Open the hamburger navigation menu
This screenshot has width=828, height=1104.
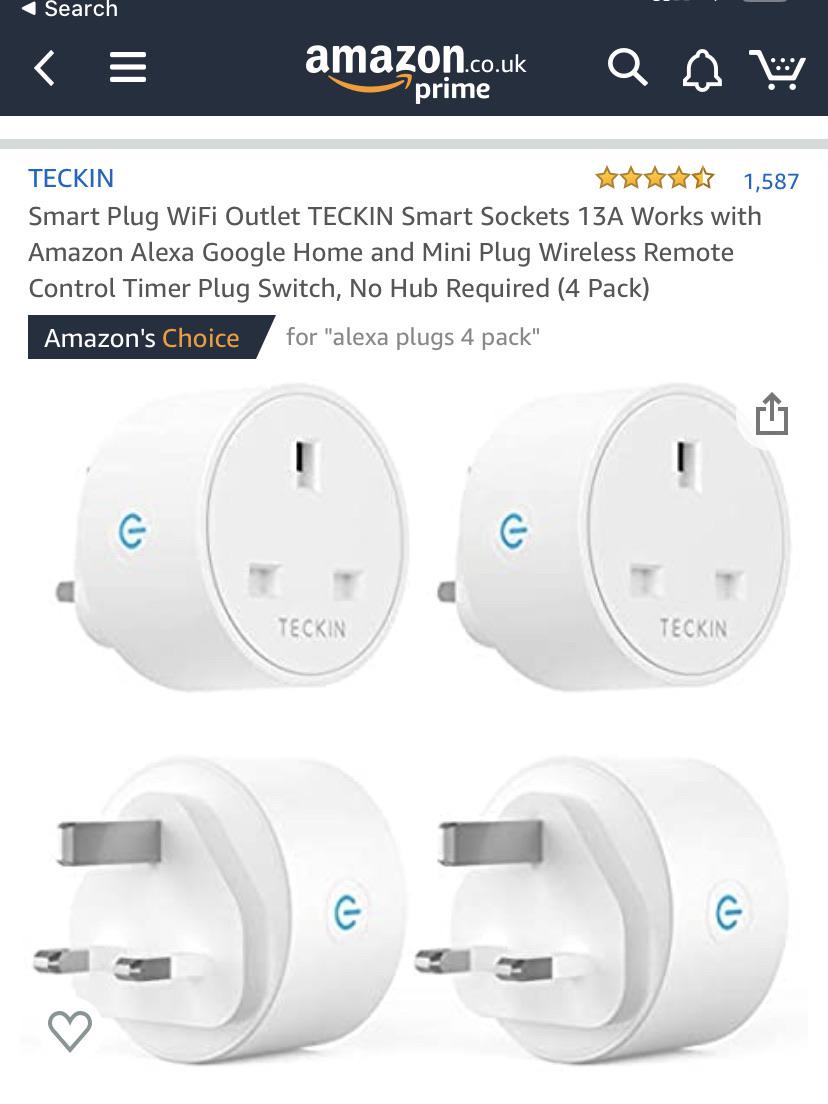(x=128, y=68)
